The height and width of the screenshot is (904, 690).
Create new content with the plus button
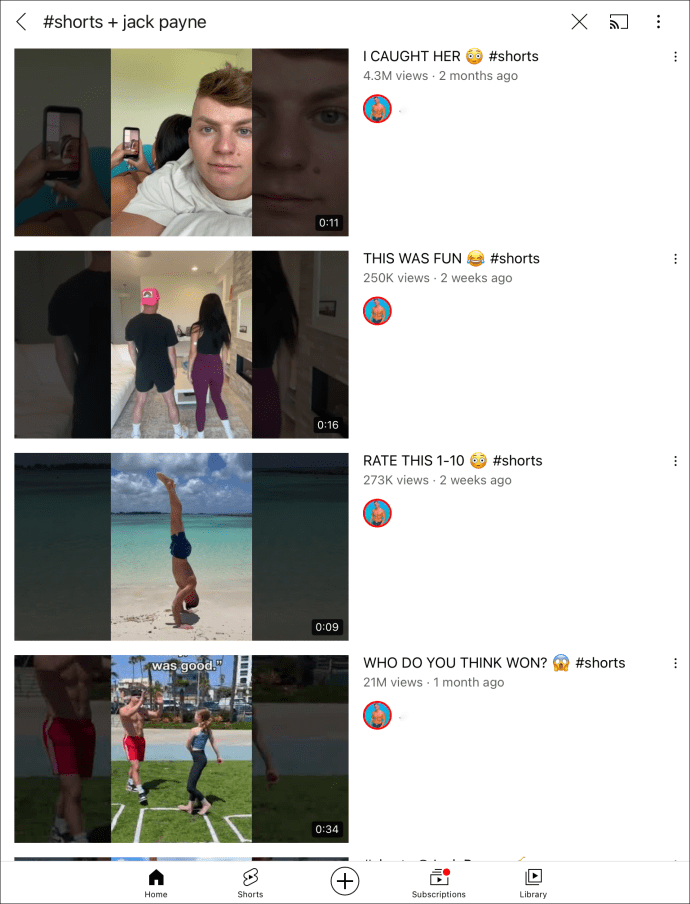tap(344, 881)
